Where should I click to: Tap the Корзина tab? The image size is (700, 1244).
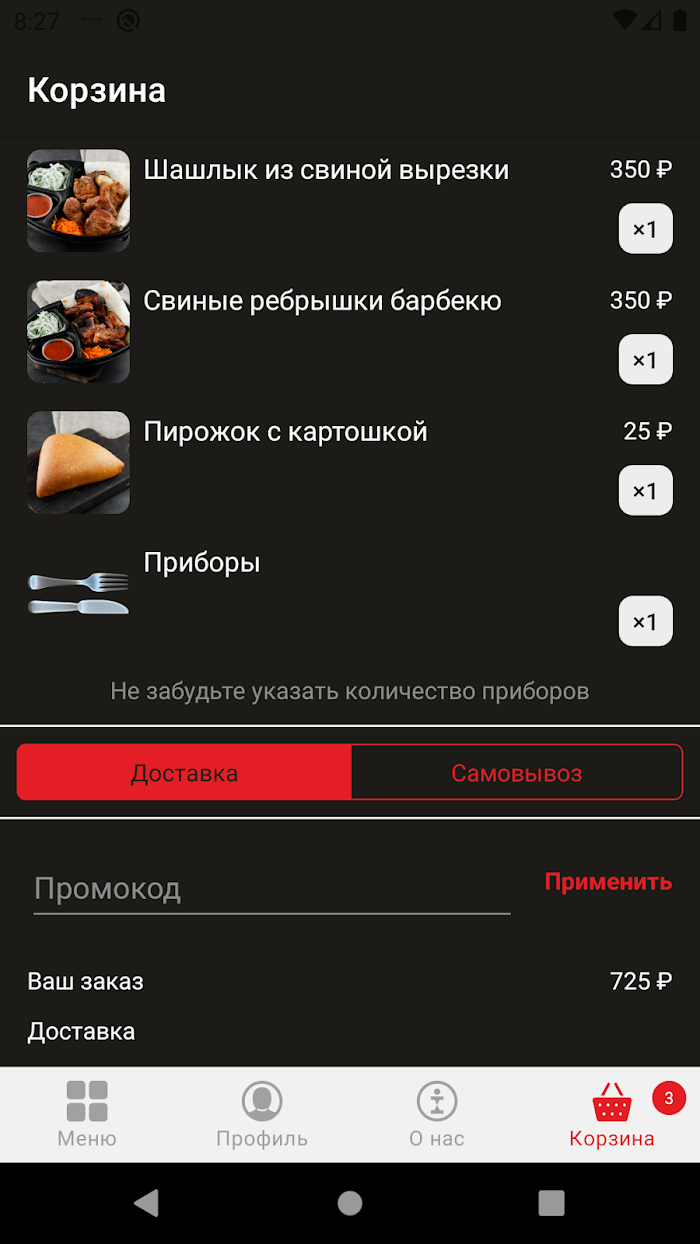pos(612,1114)
